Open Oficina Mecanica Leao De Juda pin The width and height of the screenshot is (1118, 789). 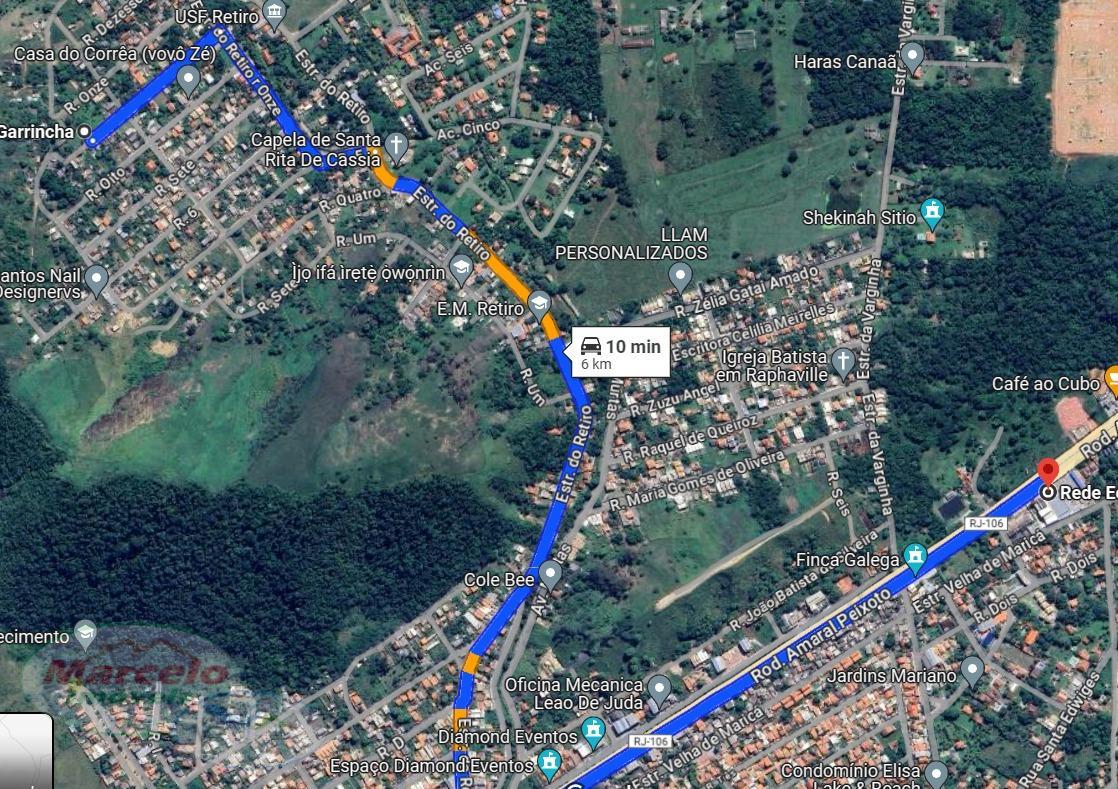click(658, 688)
